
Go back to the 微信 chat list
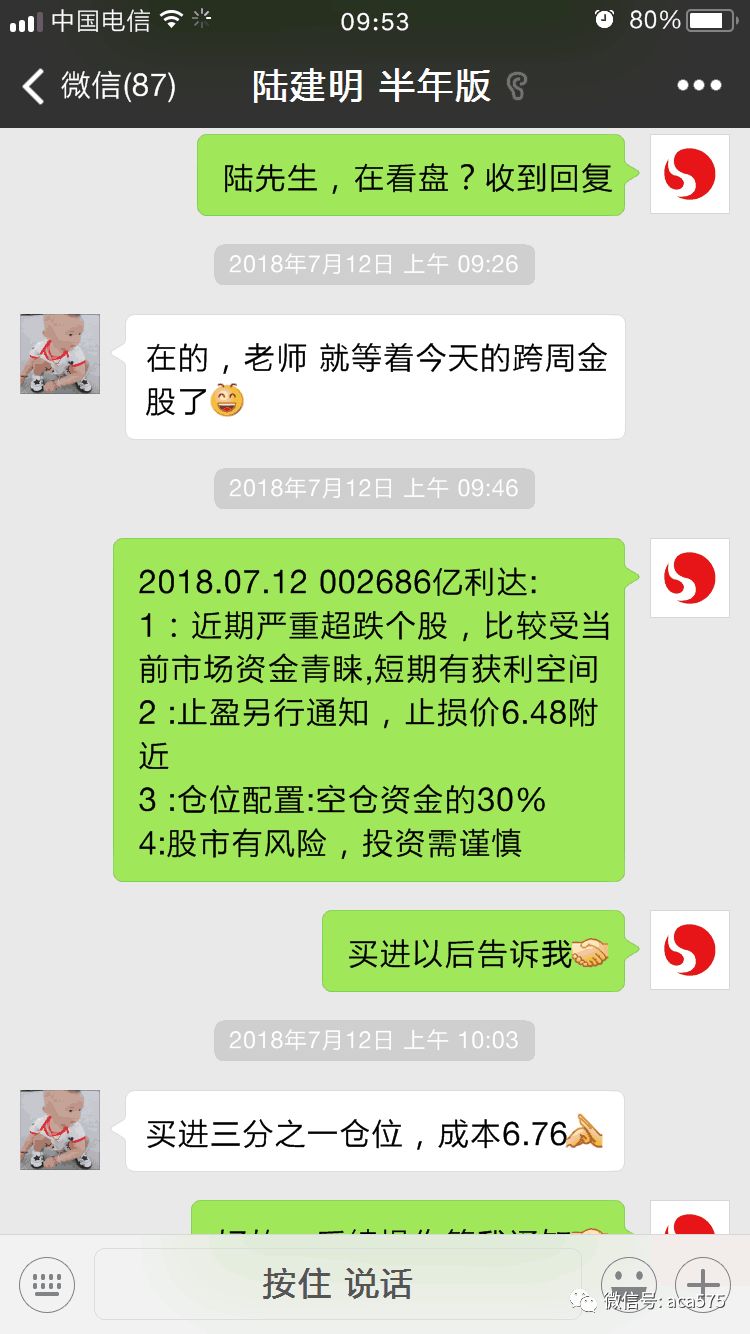click(98, 87)
